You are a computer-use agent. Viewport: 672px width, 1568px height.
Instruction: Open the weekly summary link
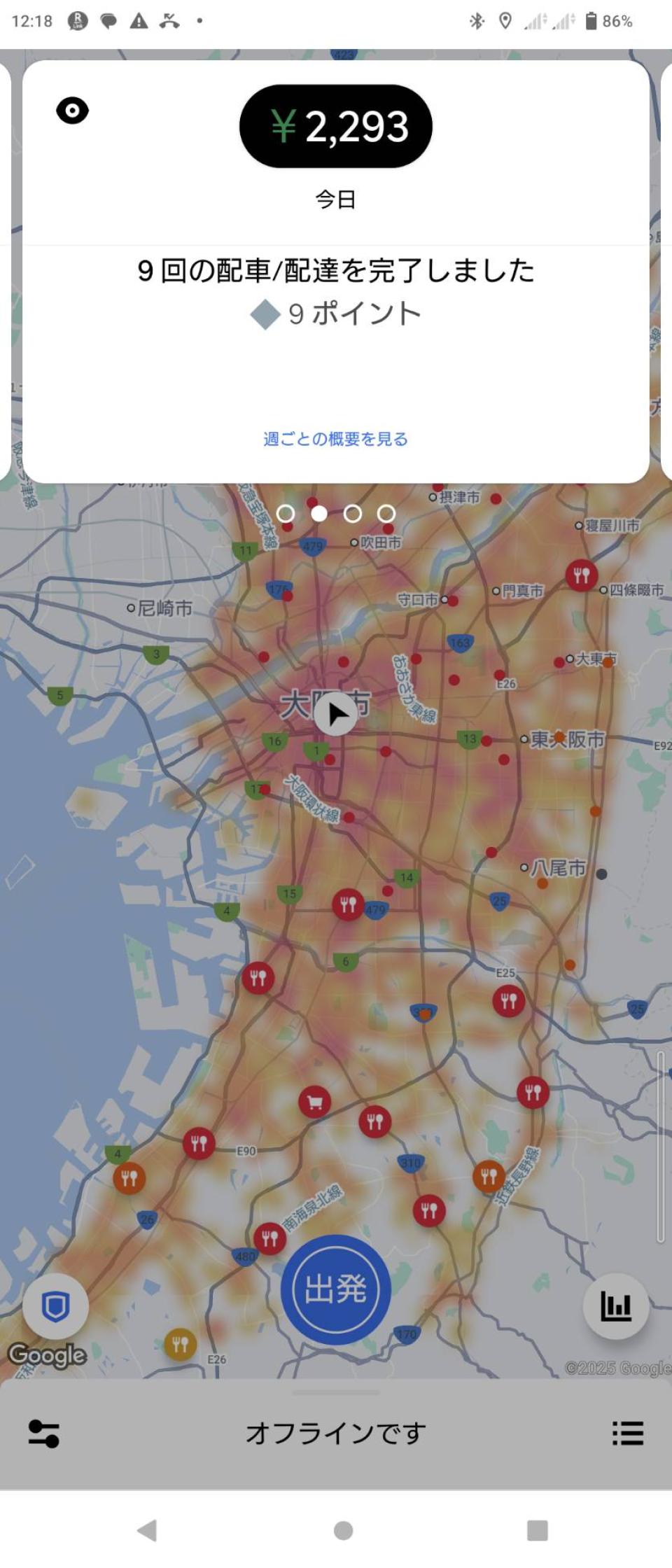tap(335, 439)
